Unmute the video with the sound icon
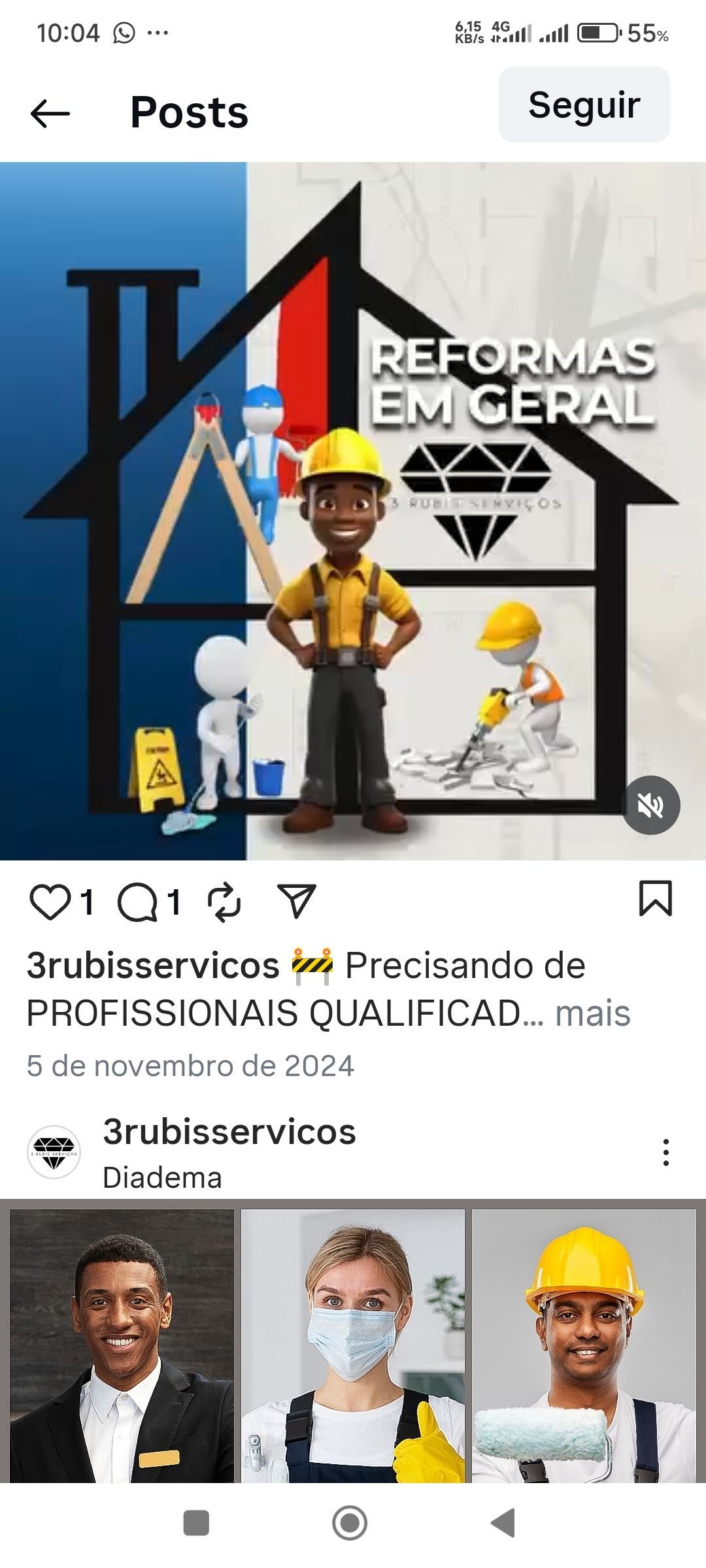Viewport: 706px width, 1568px height. (x=650, y=805)
